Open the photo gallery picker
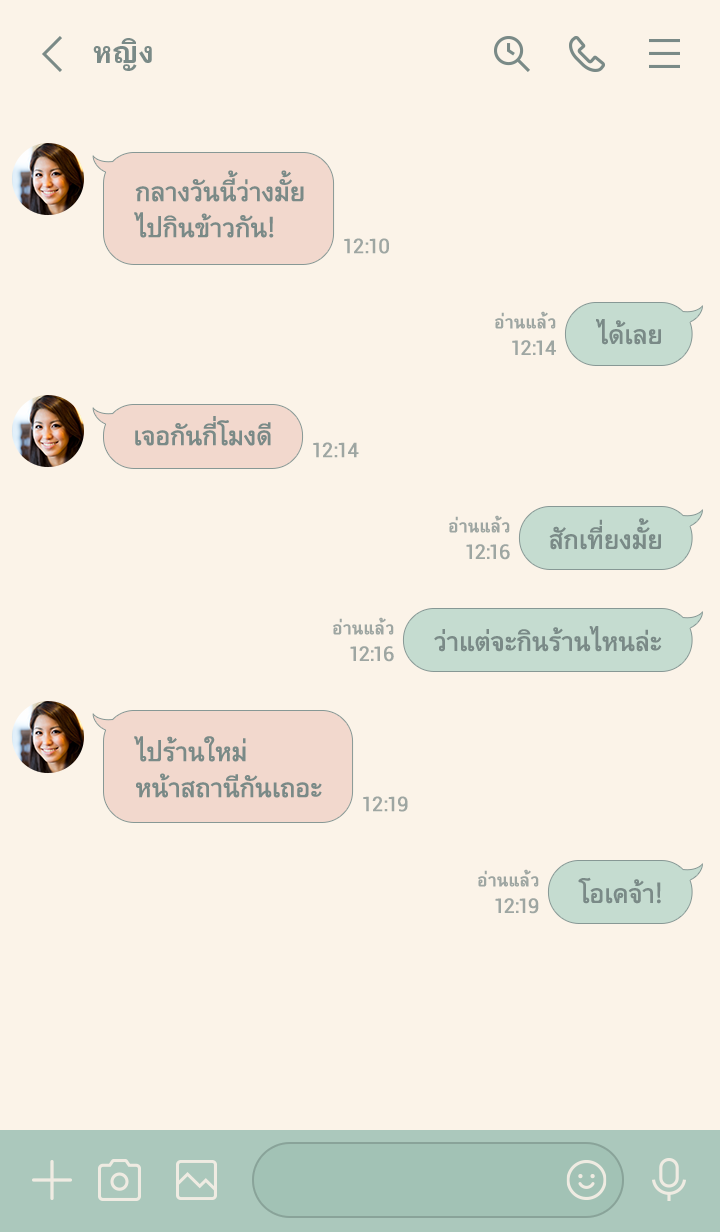The width and height of the screenshot is (720, 1232). pos(196,1181)
